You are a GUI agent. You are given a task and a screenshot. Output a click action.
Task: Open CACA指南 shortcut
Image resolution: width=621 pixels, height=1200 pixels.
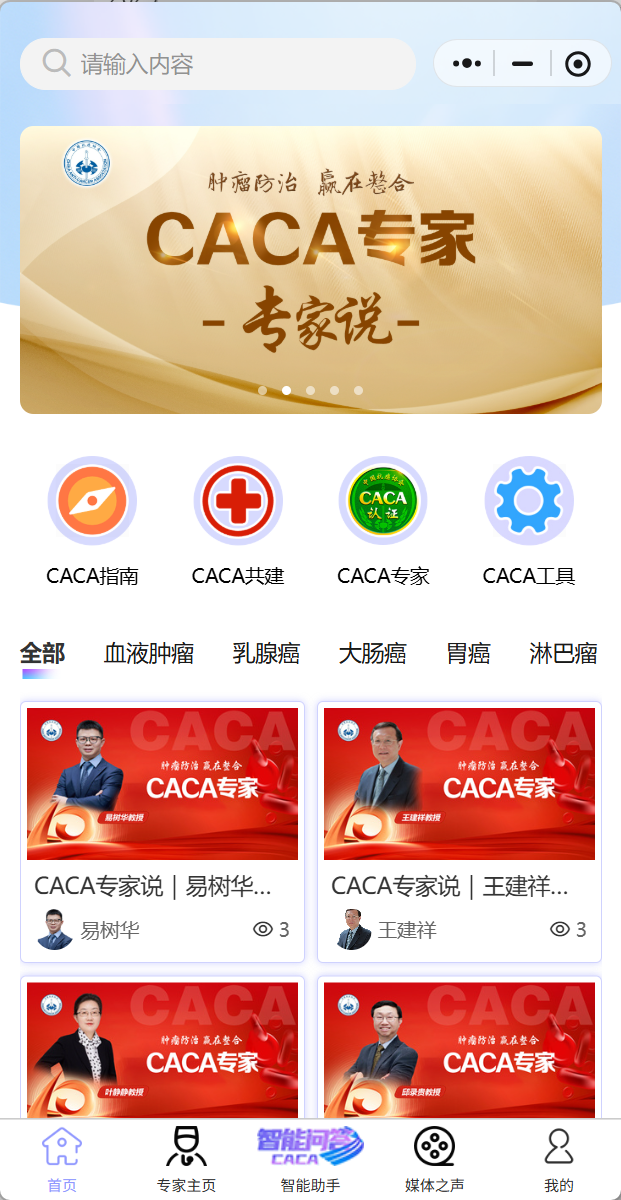pos(92,500)
